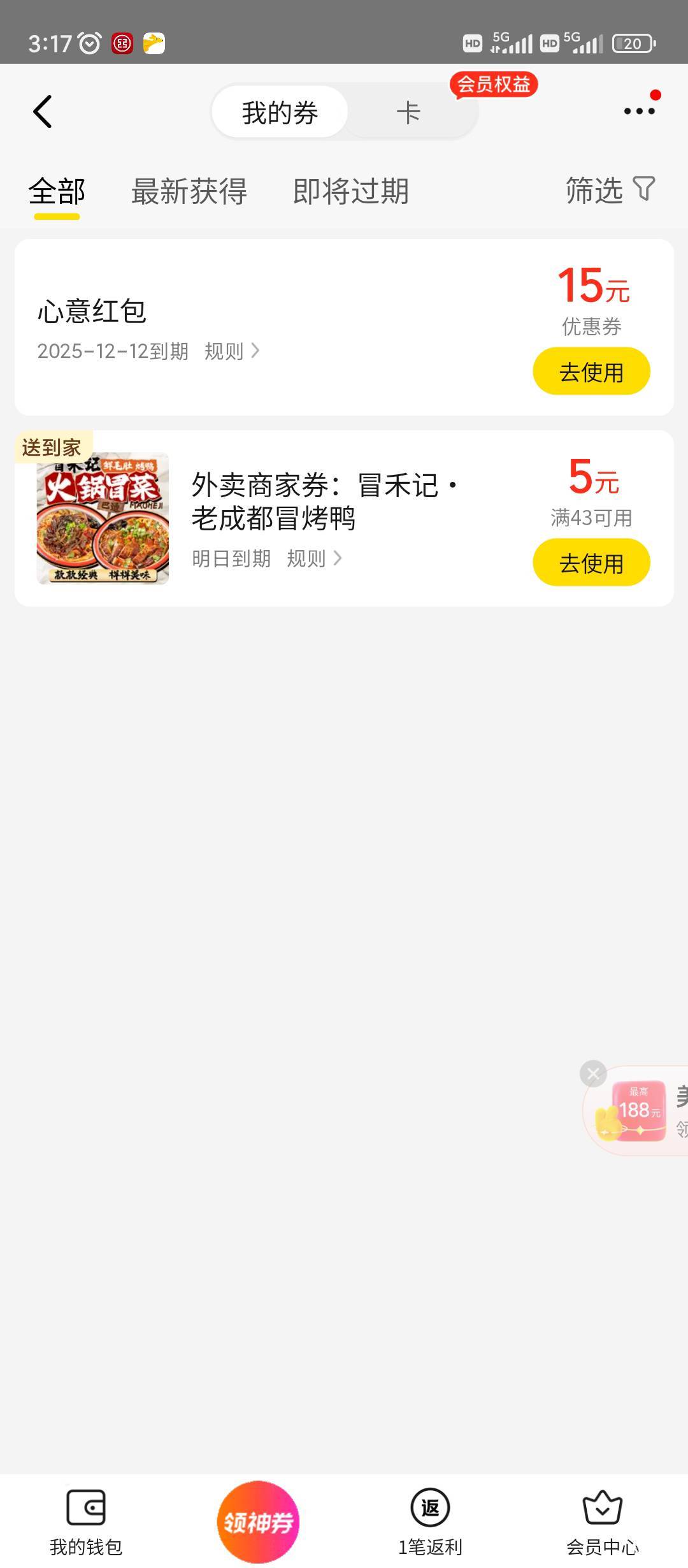Switch to the 卡 segment
This screenshot has height=1568, width=688.
click(408, 113)
